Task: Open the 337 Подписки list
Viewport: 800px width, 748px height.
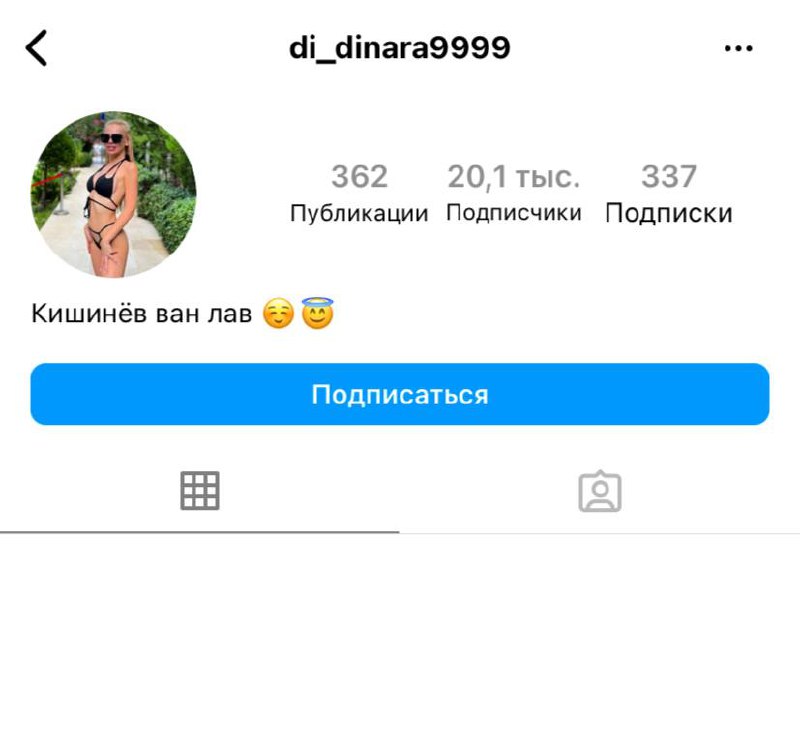Action: 668,193
